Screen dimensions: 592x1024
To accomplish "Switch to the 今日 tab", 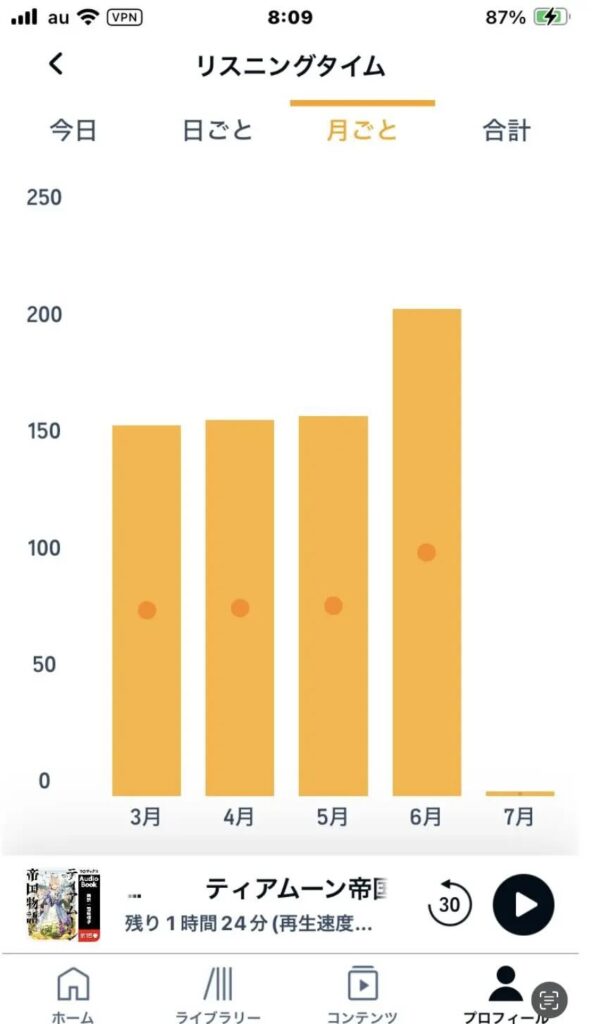I will (73, 131).
